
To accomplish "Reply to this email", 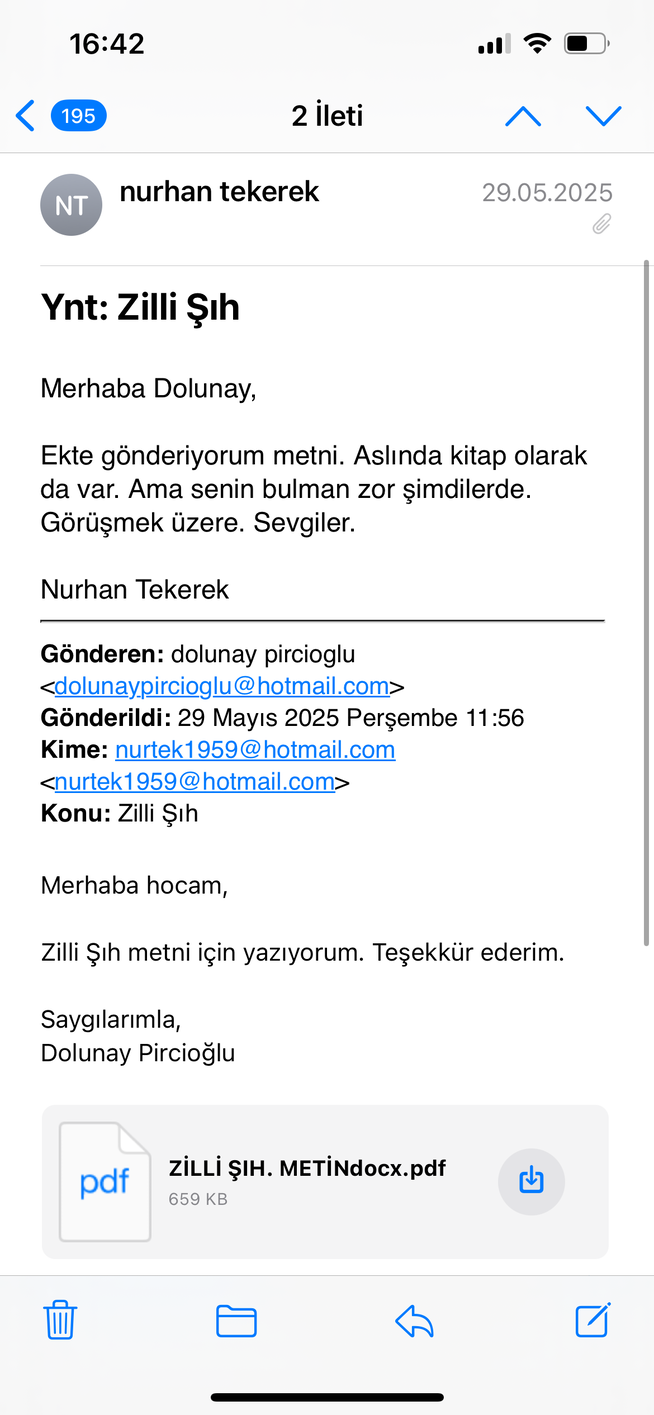I will tap(414, 1321).
